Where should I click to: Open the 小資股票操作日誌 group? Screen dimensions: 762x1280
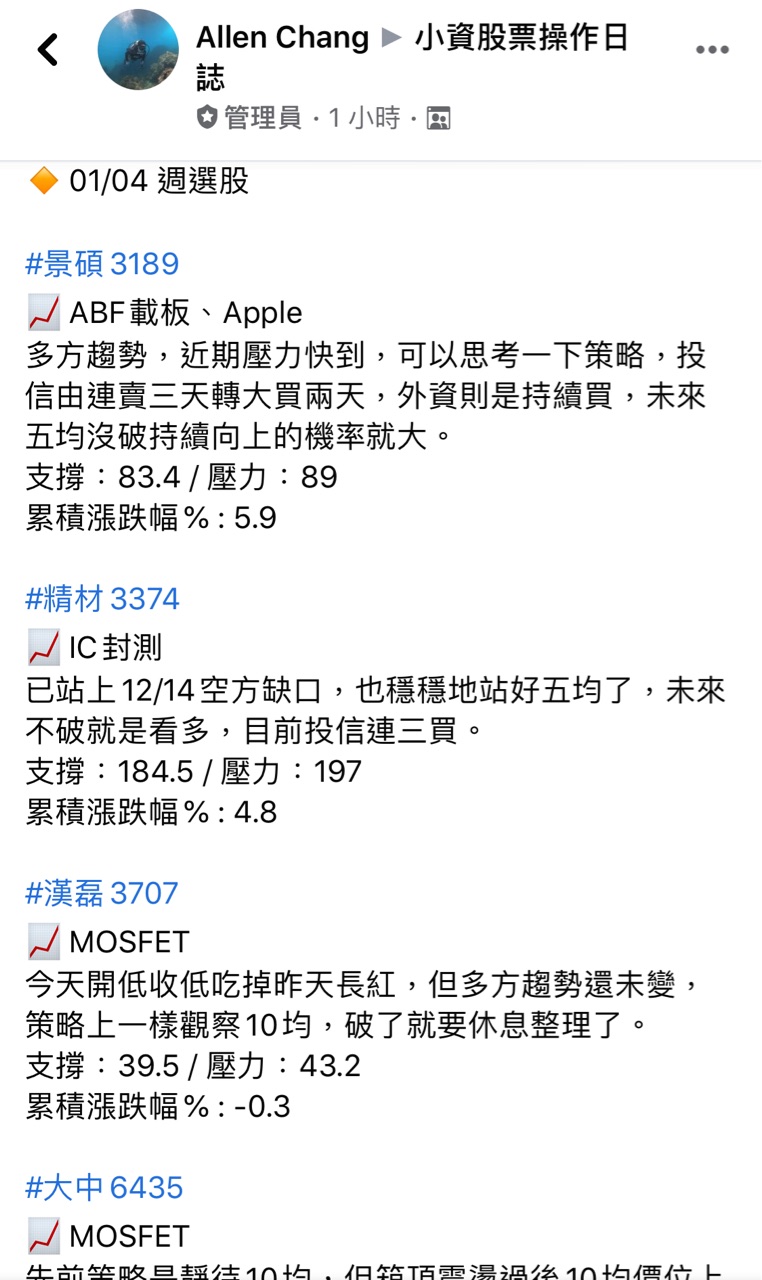[x=520, y=38]
